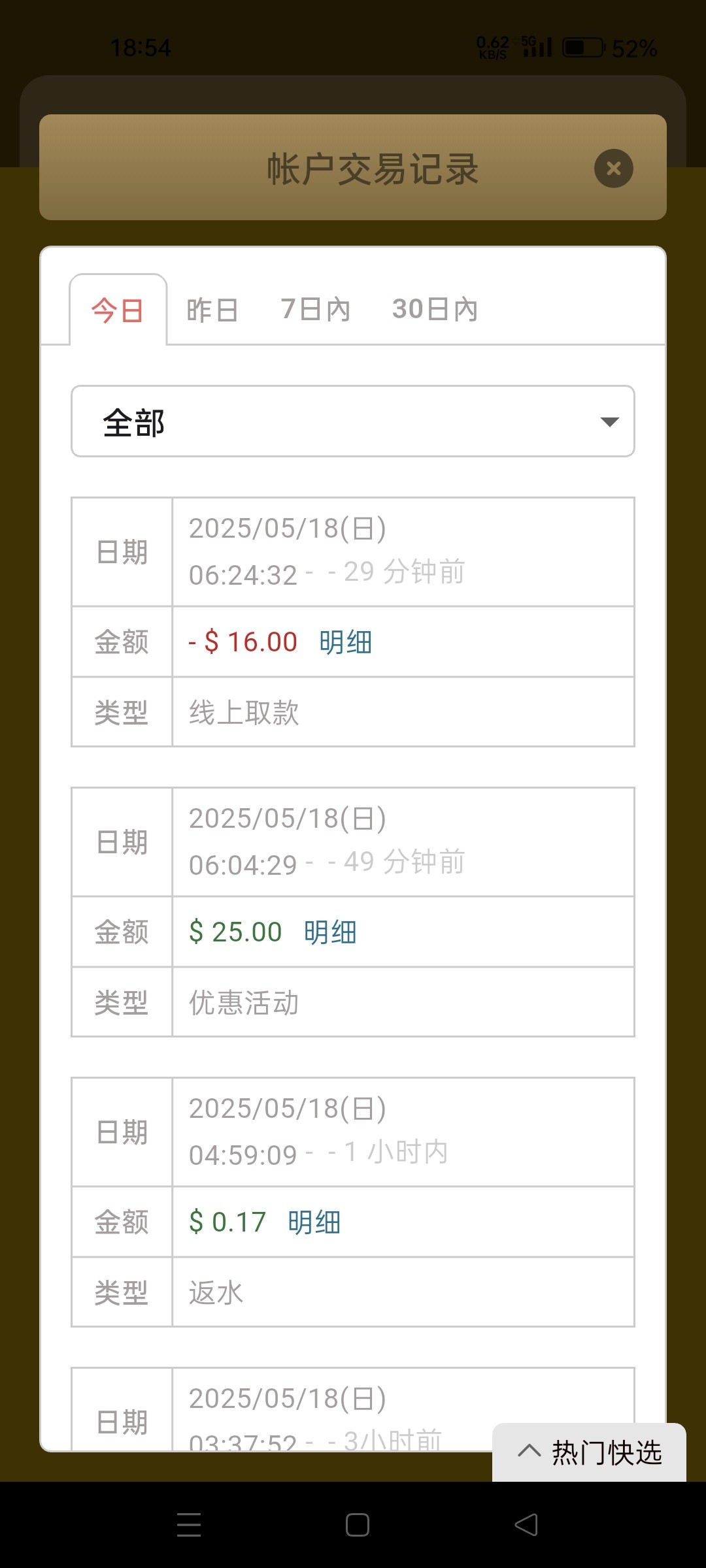View 明细 for the -$16.00 withdrawal

pos(345,642)
